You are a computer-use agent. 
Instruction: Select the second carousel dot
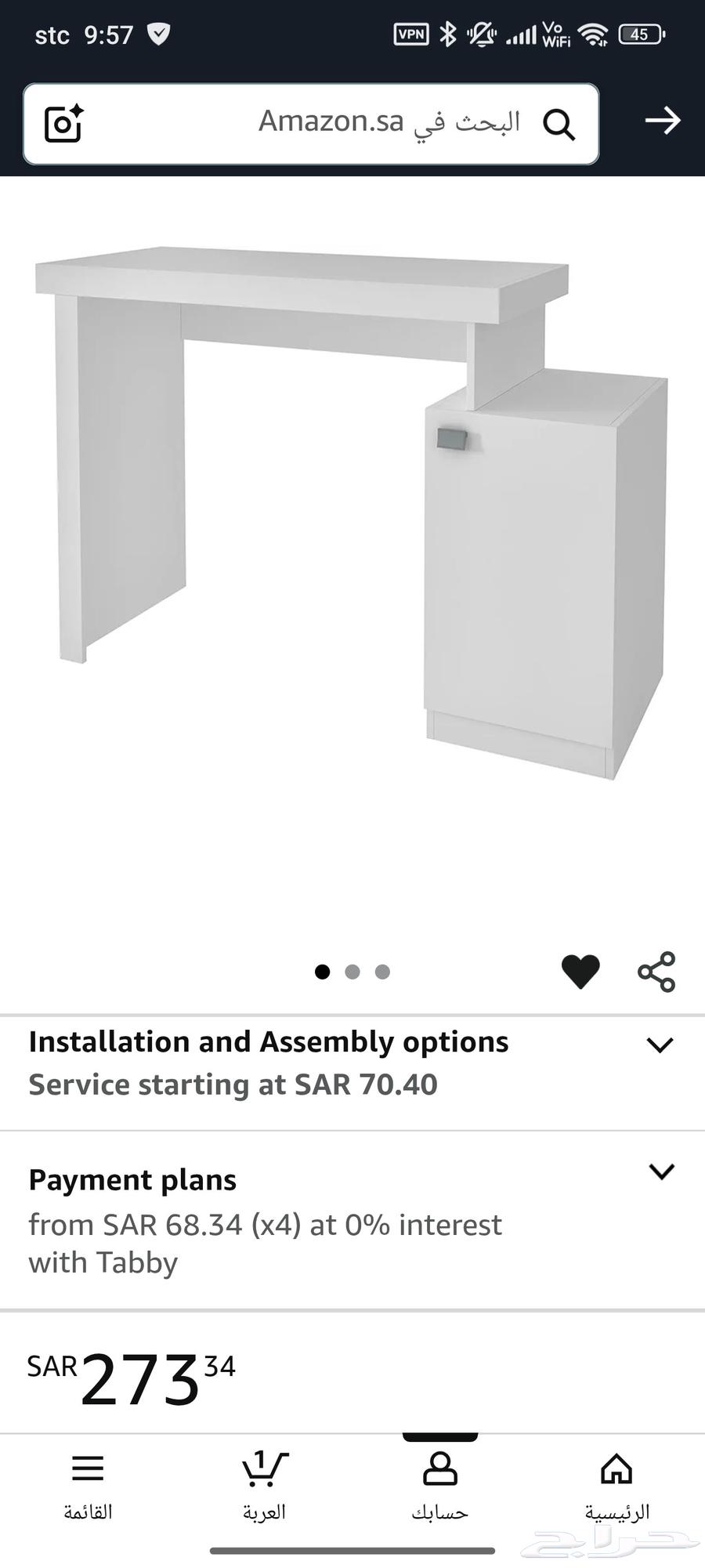[x=354, y=972]
